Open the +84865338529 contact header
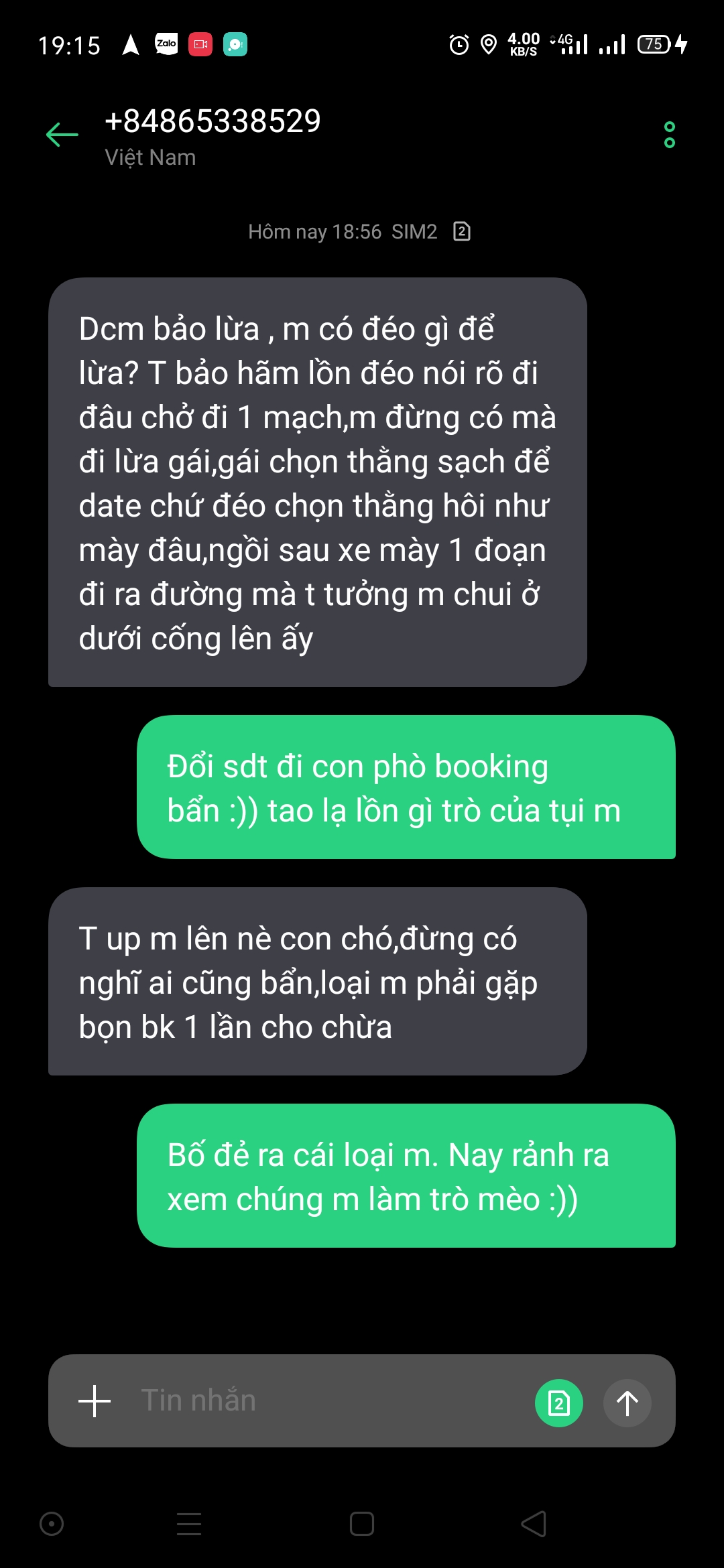Image resolution: width=724 pixels, height=1568 pixels. coord(213,122)
